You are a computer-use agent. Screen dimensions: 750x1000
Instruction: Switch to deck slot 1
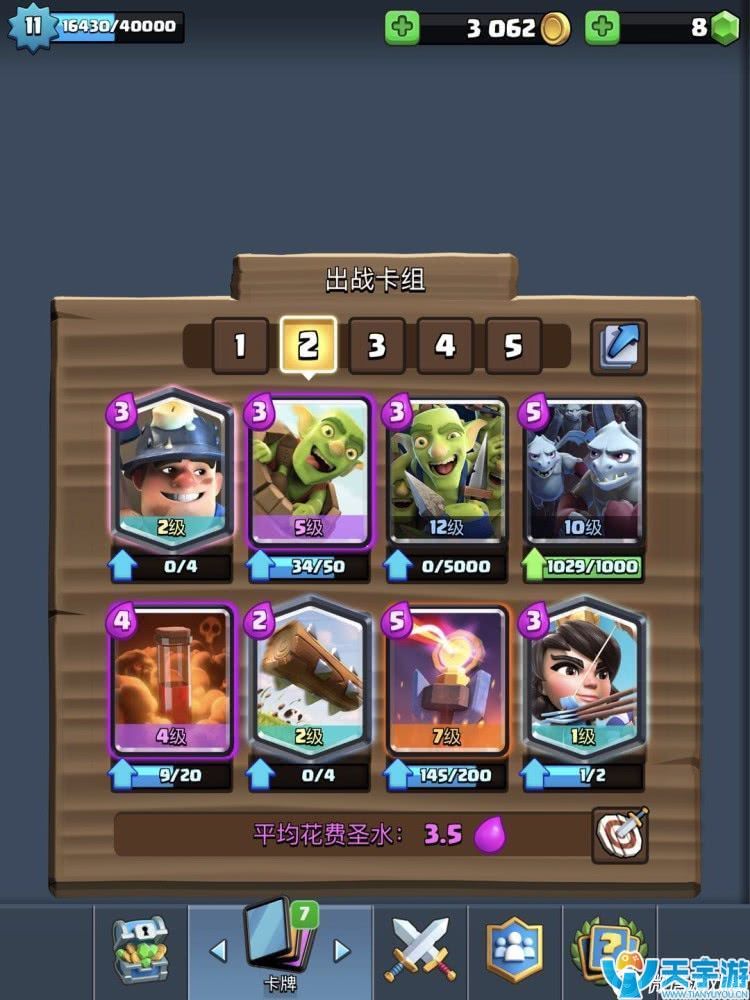240,346
